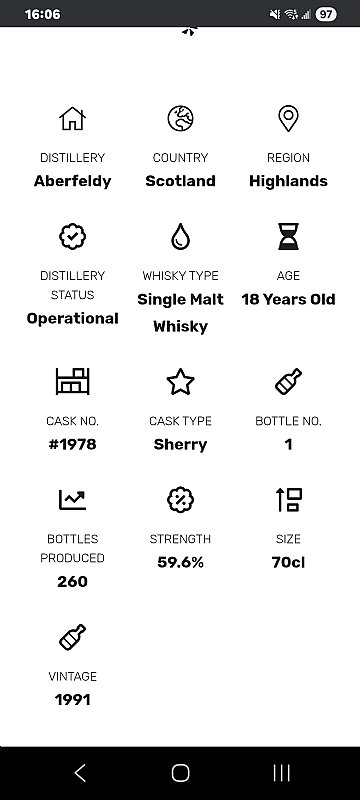
Task: Open the recent apps view
Action: (x=281, y=773)
